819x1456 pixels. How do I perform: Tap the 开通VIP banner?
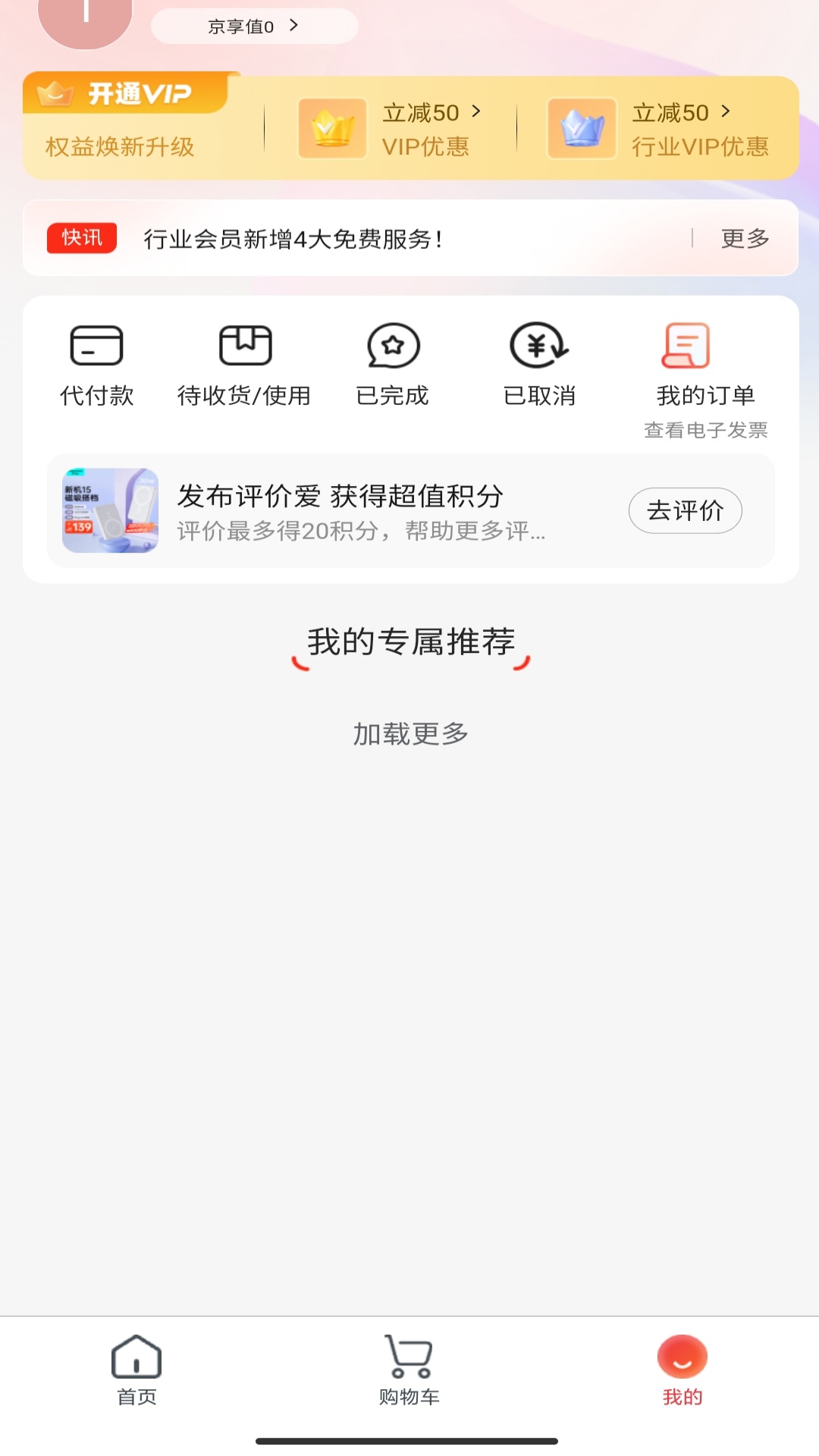pos(125,94)
